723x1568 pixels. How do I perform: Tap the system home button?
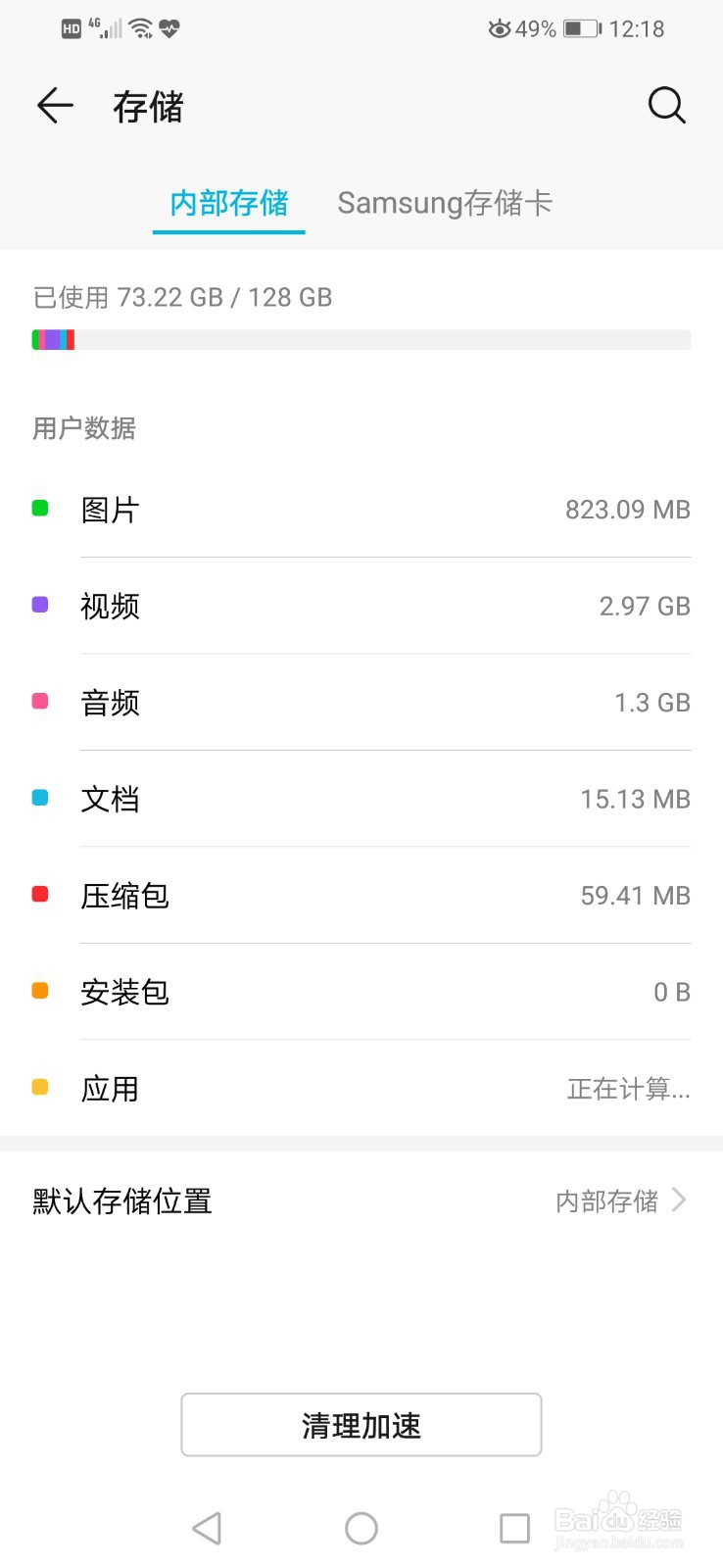pos(361,1528)
